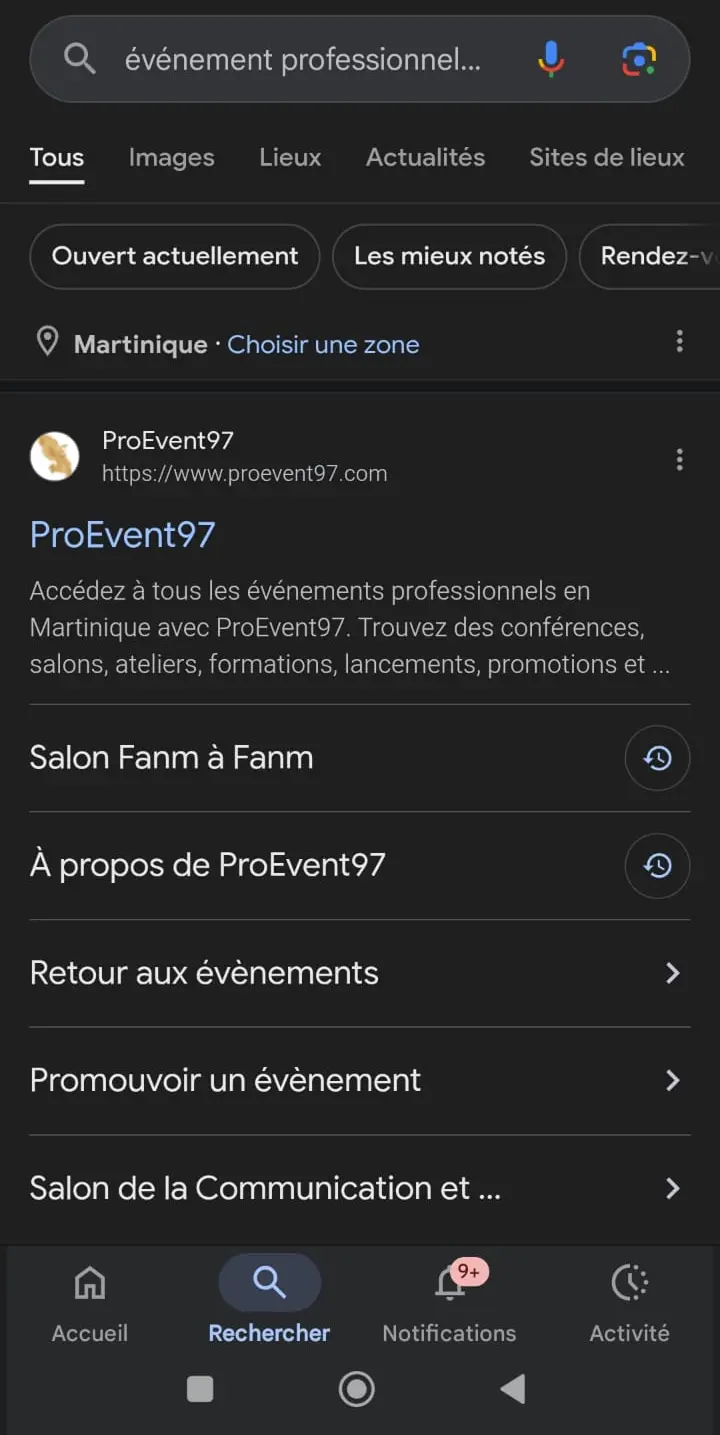
Task: Go to À propos de ProEvent97
Action: click(207, 865)
